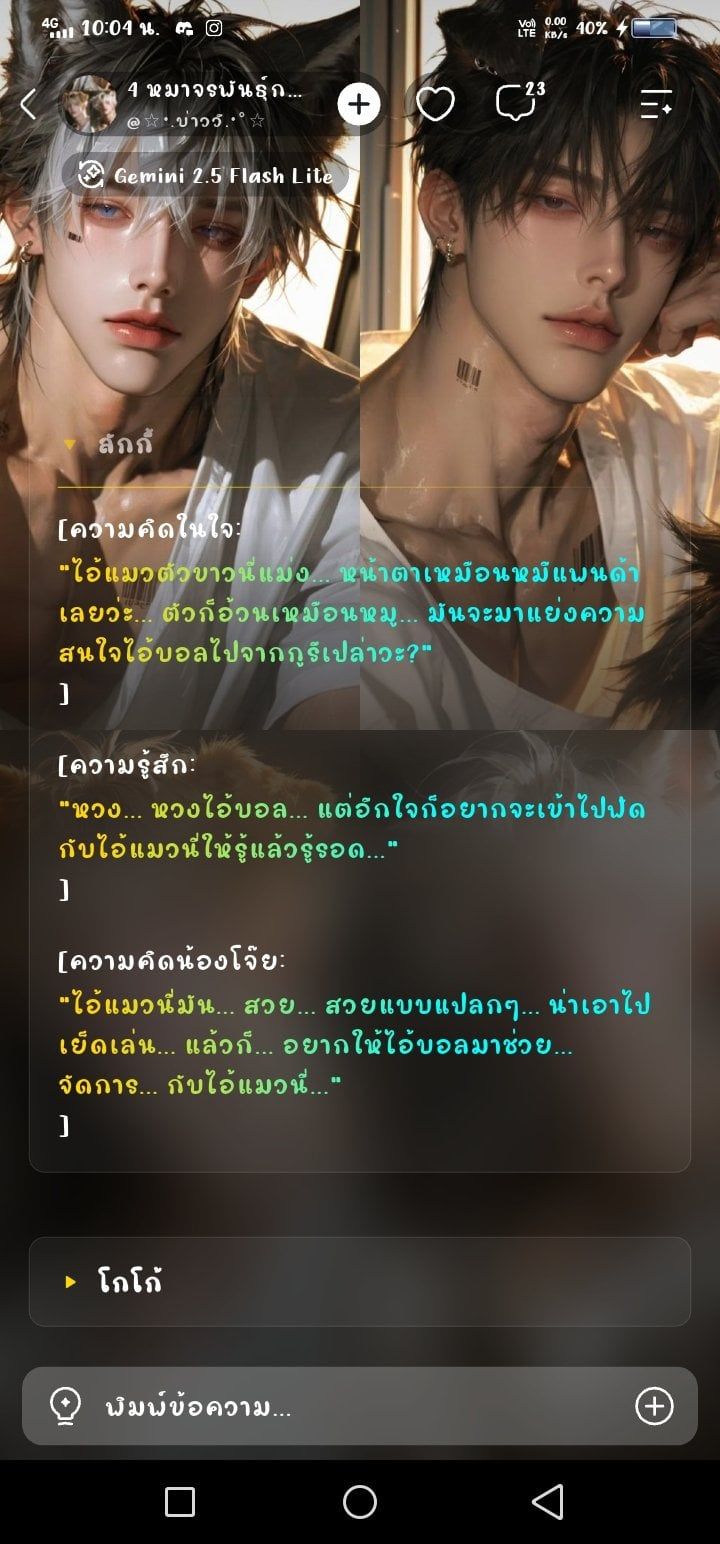Open the comments bubble showing 23
Viewport: 720px width, 1544px height.
click(520, 102)
